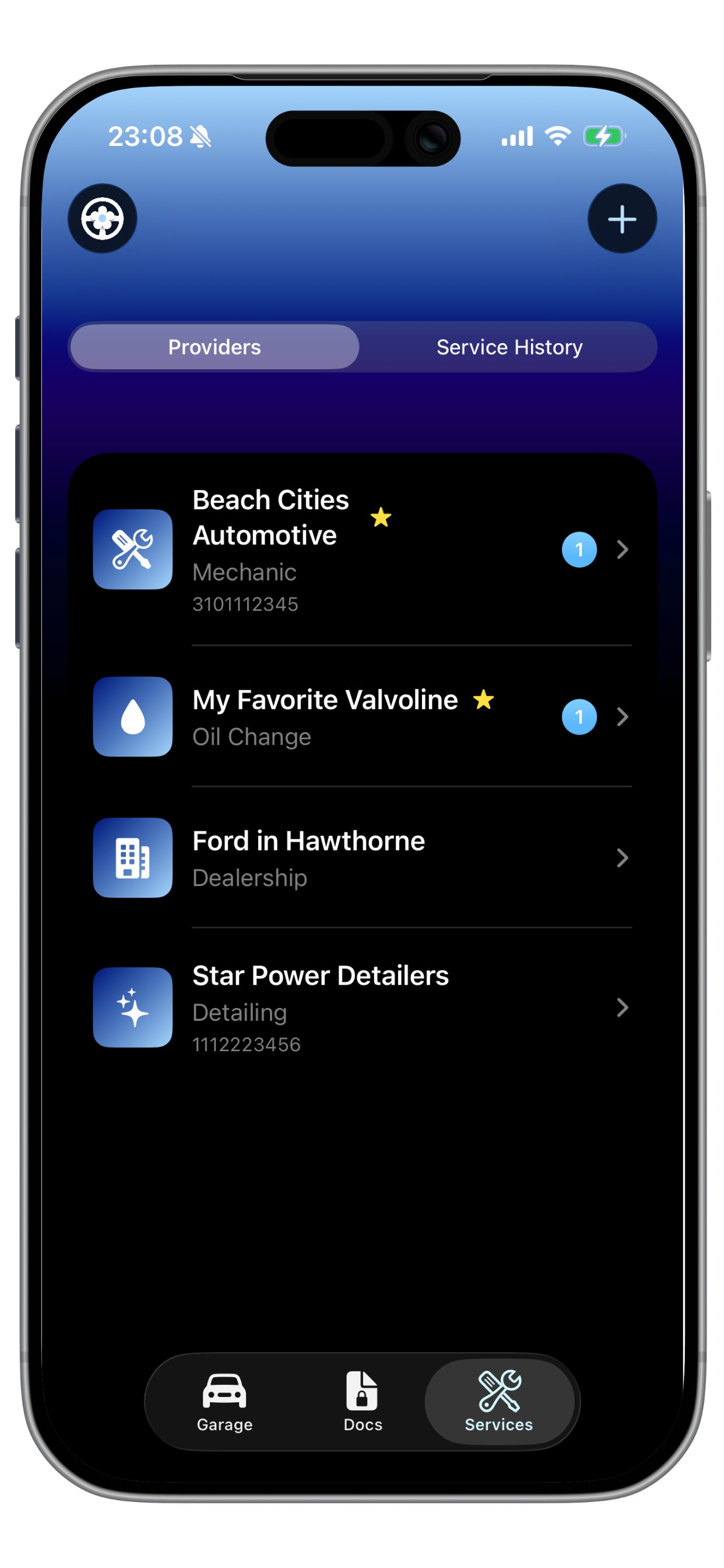
Task: Add a new provider with plus button
Action: point(621,219)
